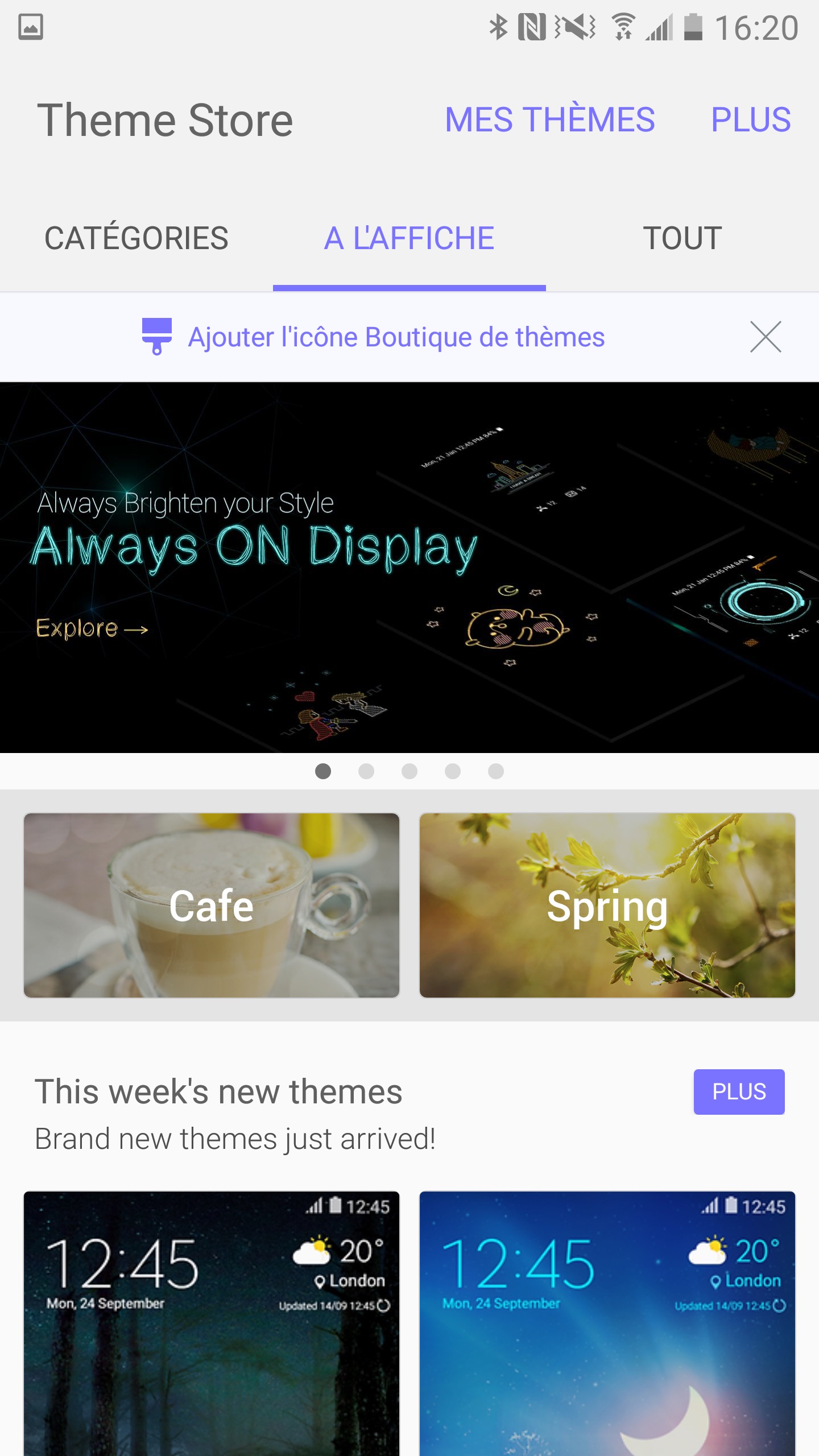This screenshot has height=1456, width=819.
Task: Show more of this week's new themes
Action: click(739, 1091)
